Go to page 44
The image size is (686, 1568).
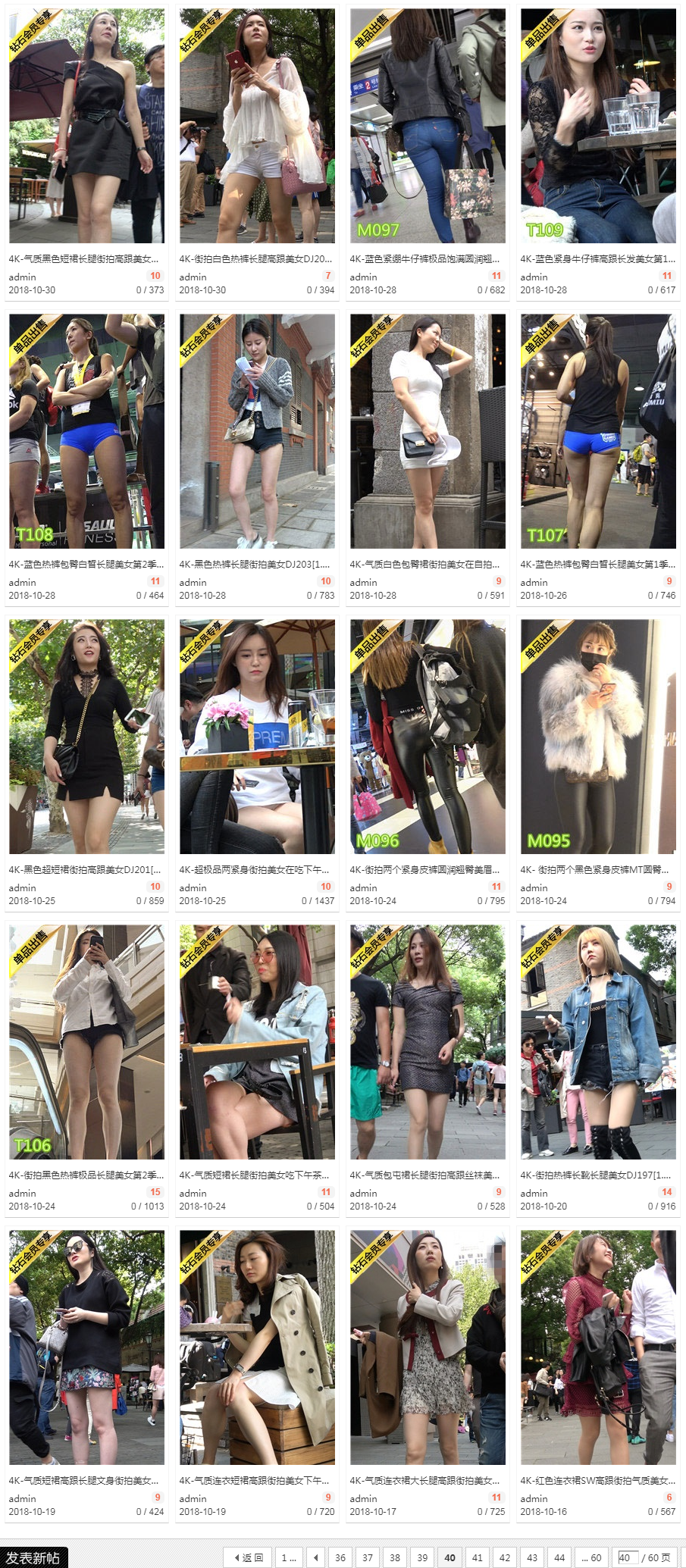[x=559, y=1557]
